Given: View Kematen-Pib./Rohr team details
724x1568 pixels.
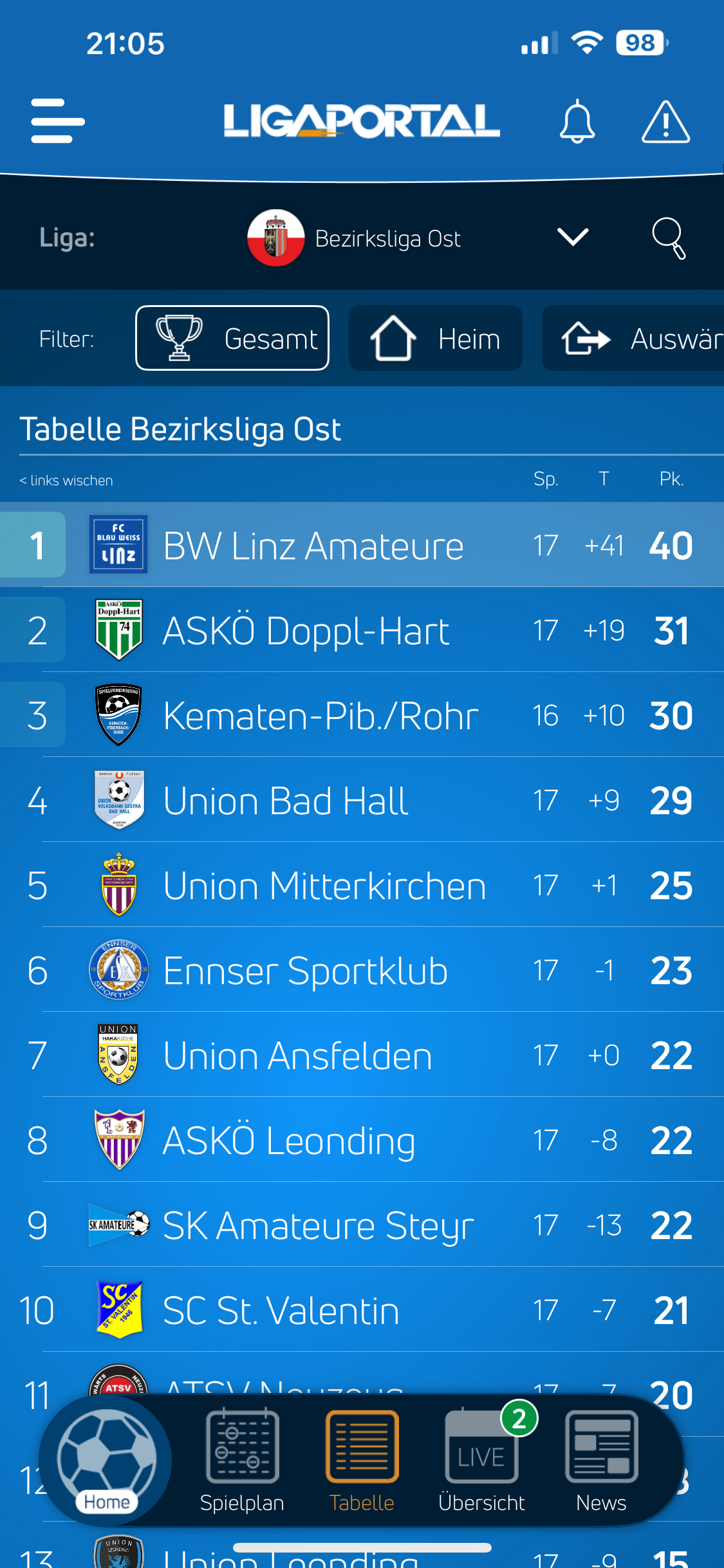Looking at the screenshot, I should pos(362,714).
